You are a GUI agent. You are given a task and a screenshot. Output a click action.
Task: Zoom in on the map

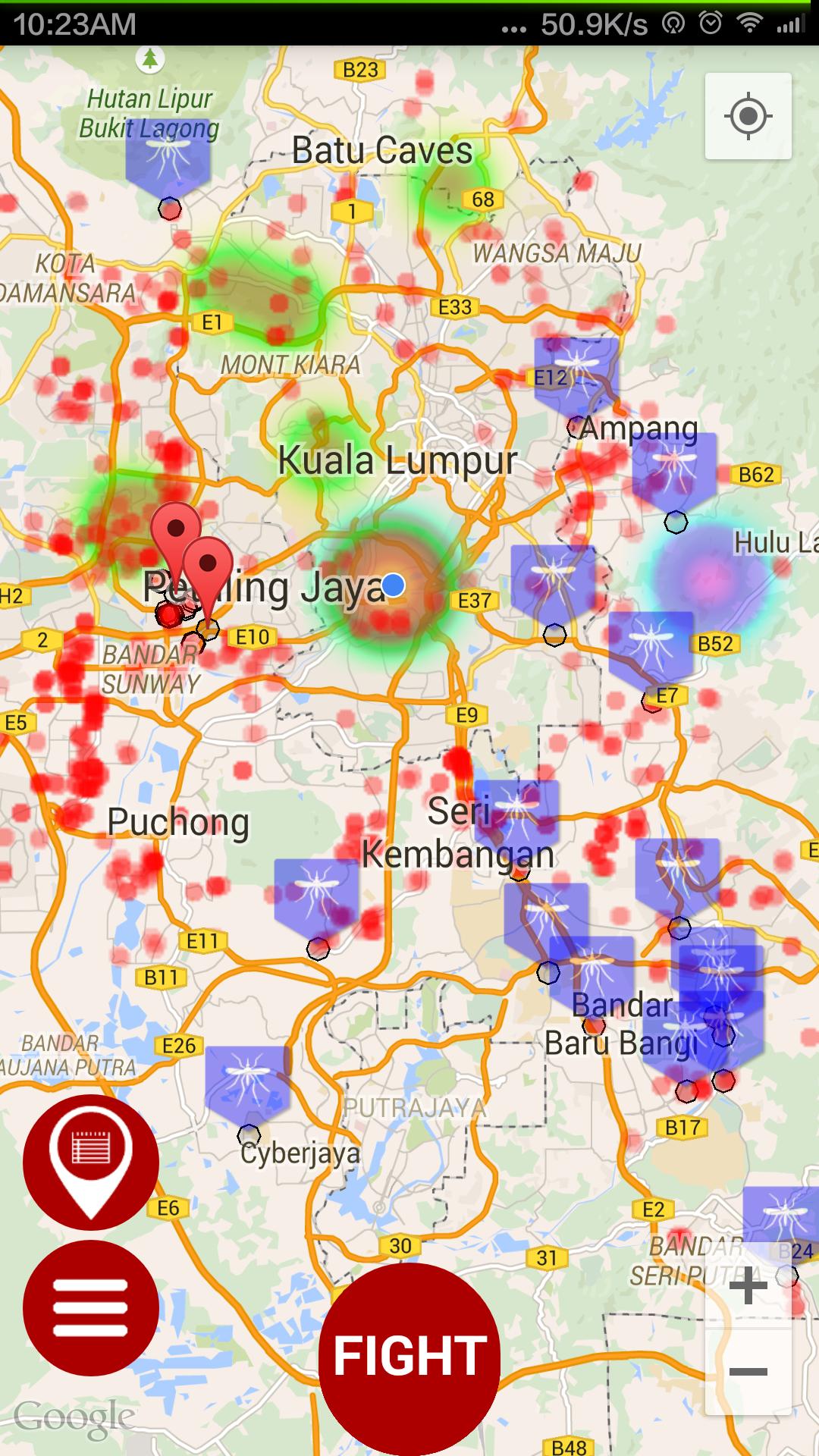click(748, 1285)
